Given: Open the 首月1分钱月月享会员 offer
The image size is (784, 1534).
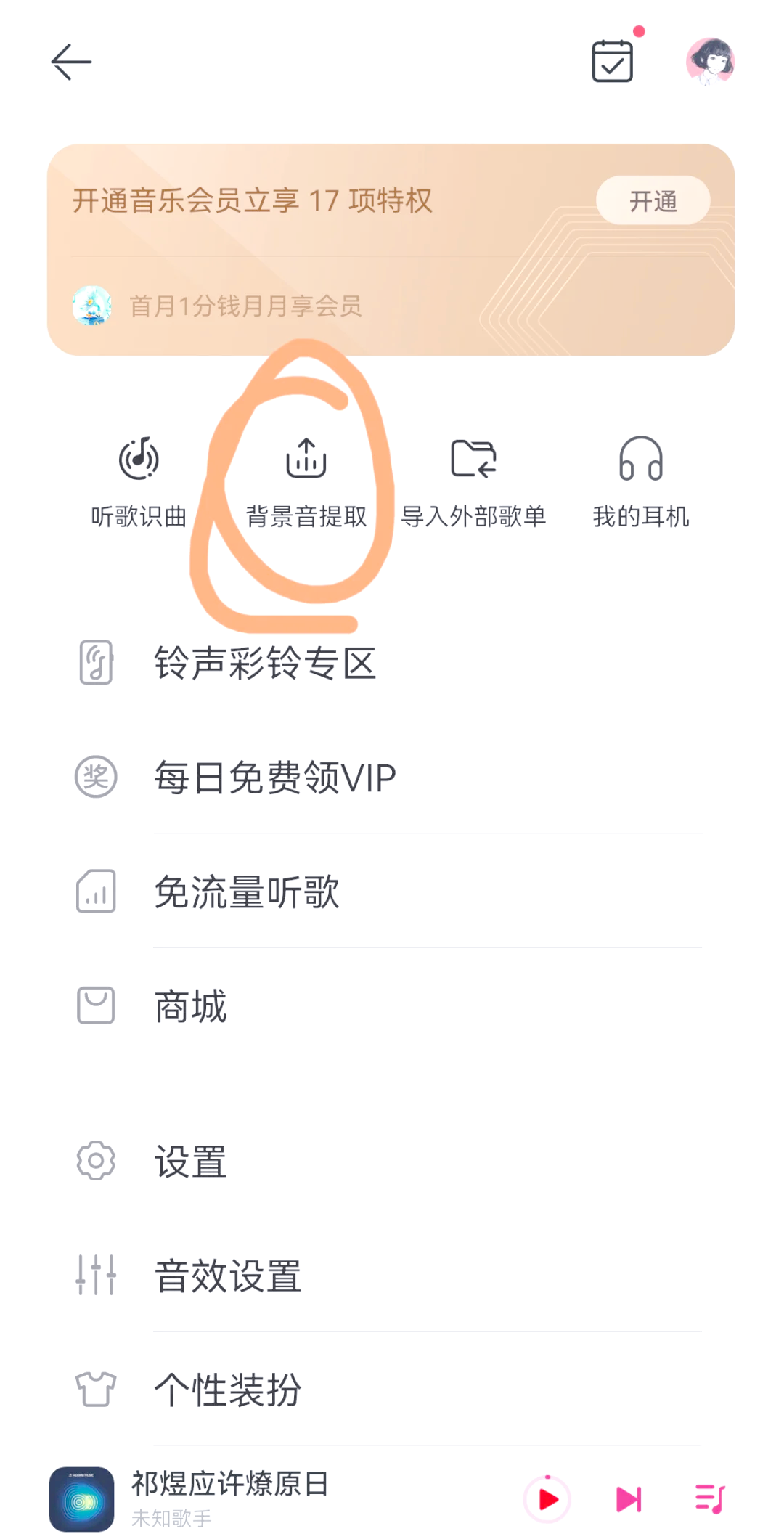Looking at the screenshot, I should click(245, 306).
